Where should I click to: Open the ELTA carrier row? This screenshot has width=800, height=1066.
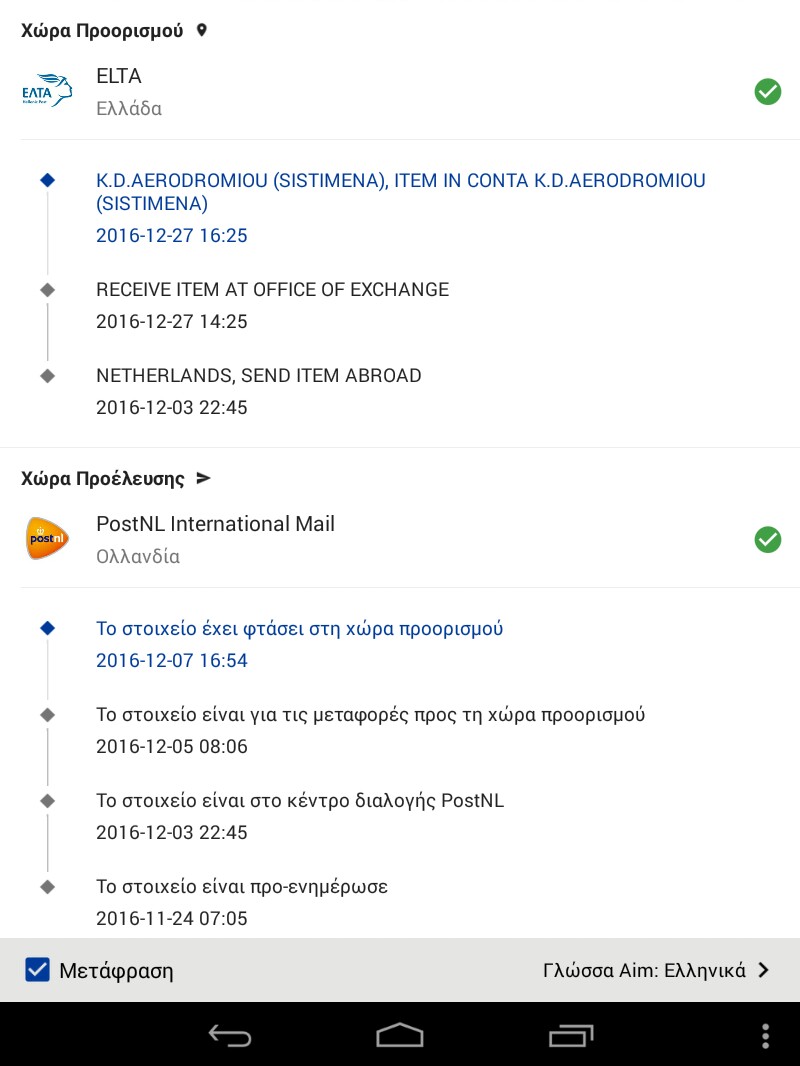[400, 92]
